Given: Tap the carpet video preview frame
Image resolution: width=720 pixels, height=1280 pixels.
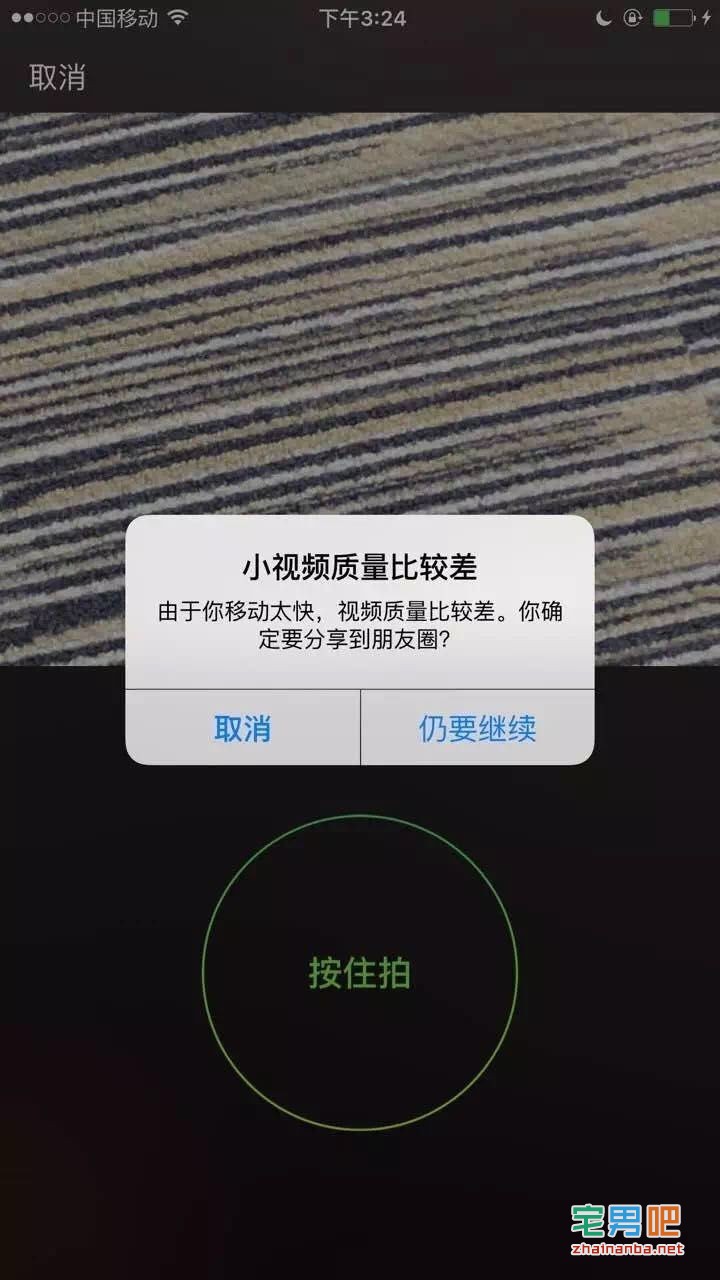Looking at the screenshot, I should 360,300.
